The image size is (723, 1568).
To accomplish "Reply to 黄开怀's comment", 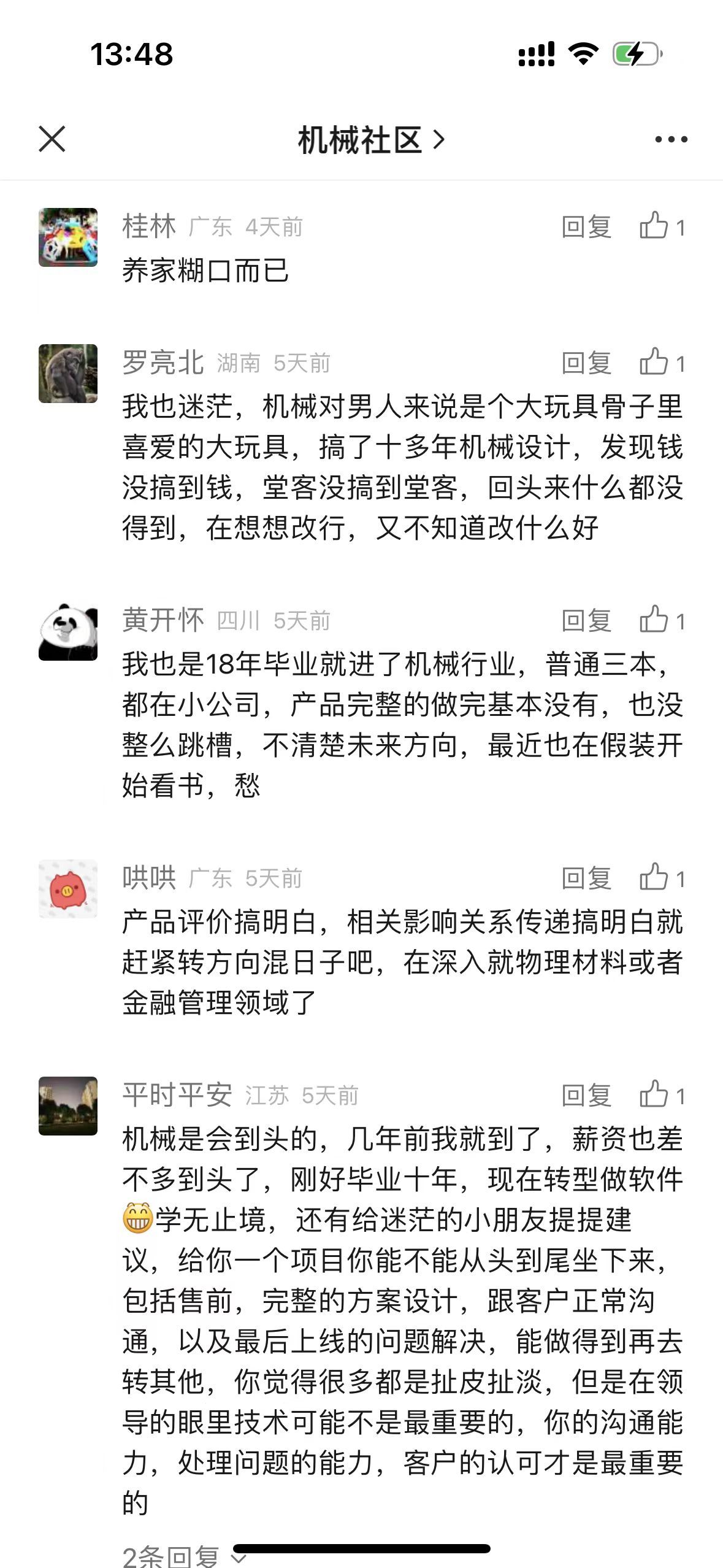I will pos(586,621).
